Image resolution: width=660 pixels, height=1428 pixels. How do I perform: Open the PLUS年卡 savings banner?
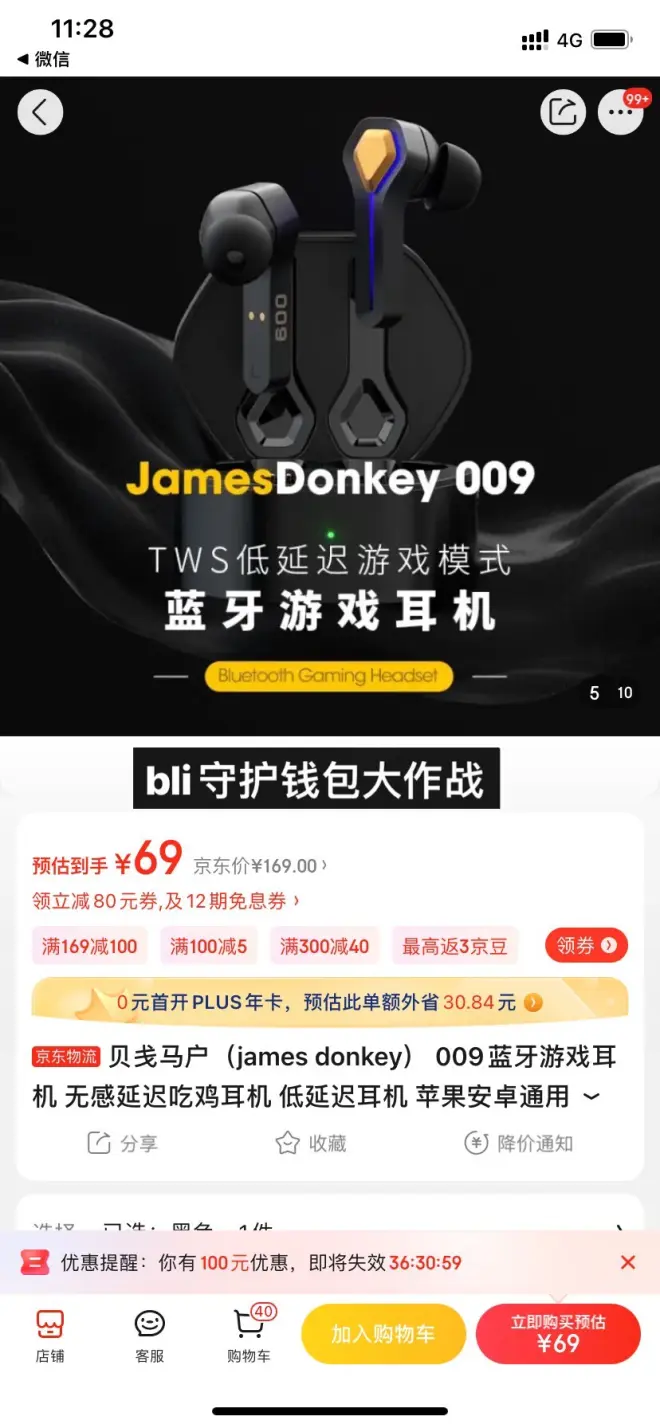coord(330,1001)
